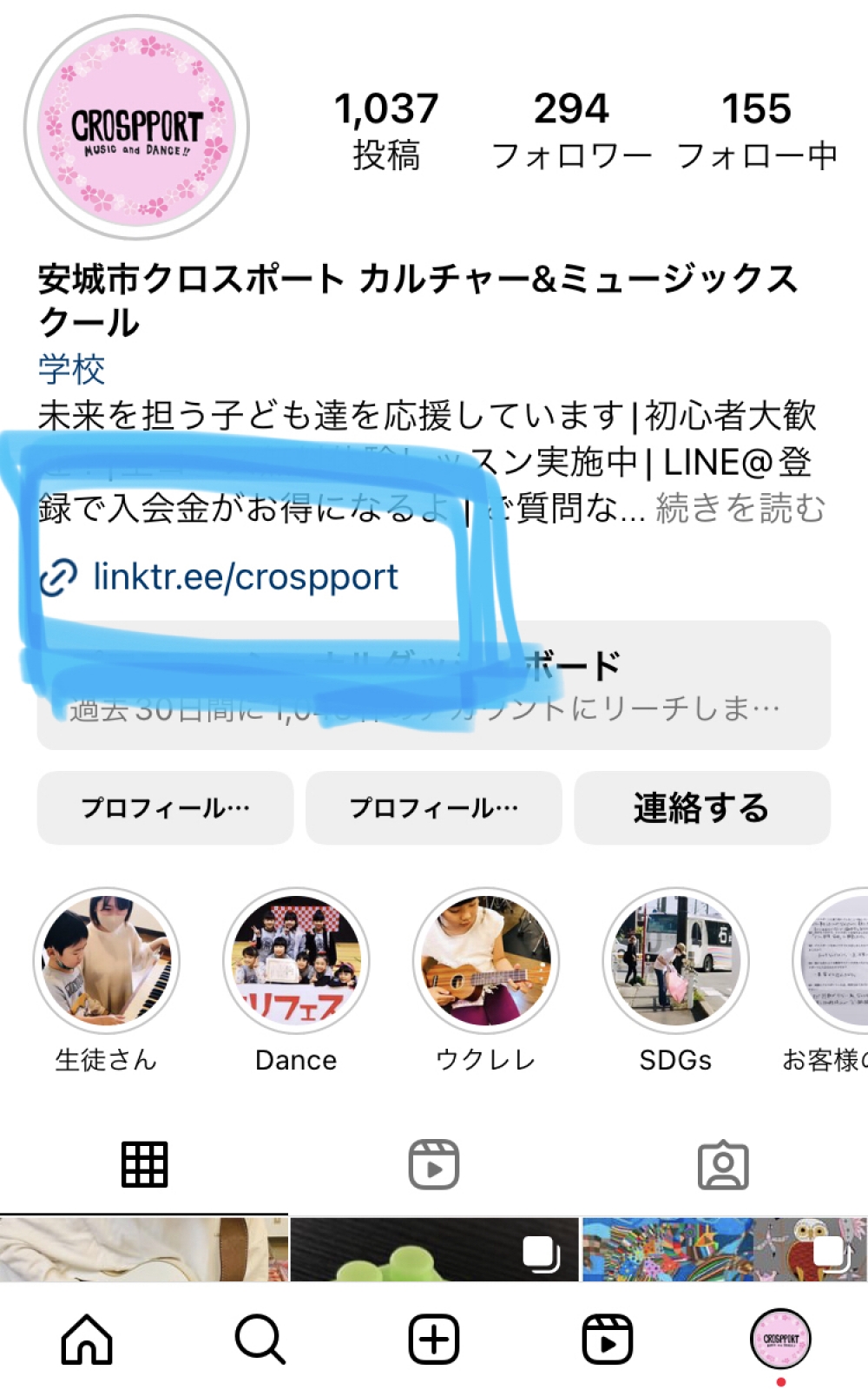Go to the Home feed
This screenshot has width=868, height=1396.
pyautogui.click(x=87, y=1339)
